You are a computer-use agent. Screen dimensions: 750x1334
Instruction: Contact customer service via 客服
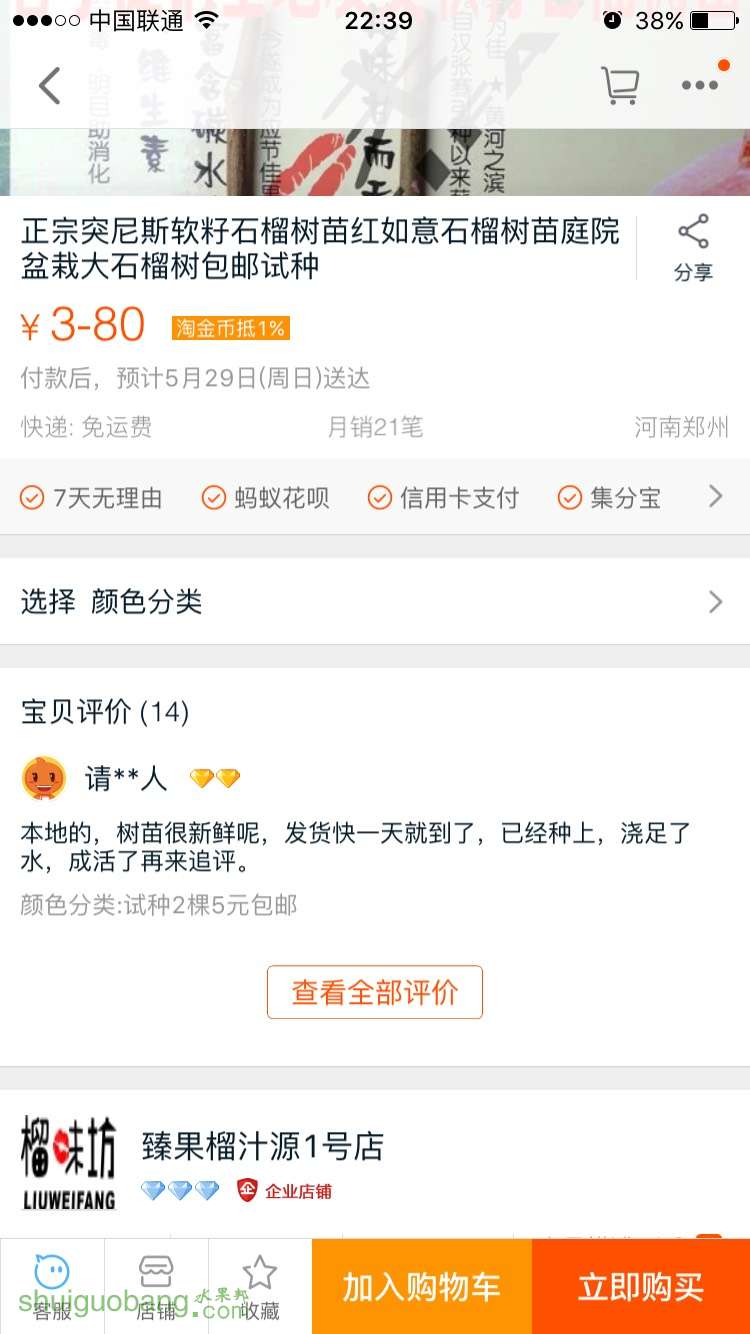click(x=52, y=1286)
